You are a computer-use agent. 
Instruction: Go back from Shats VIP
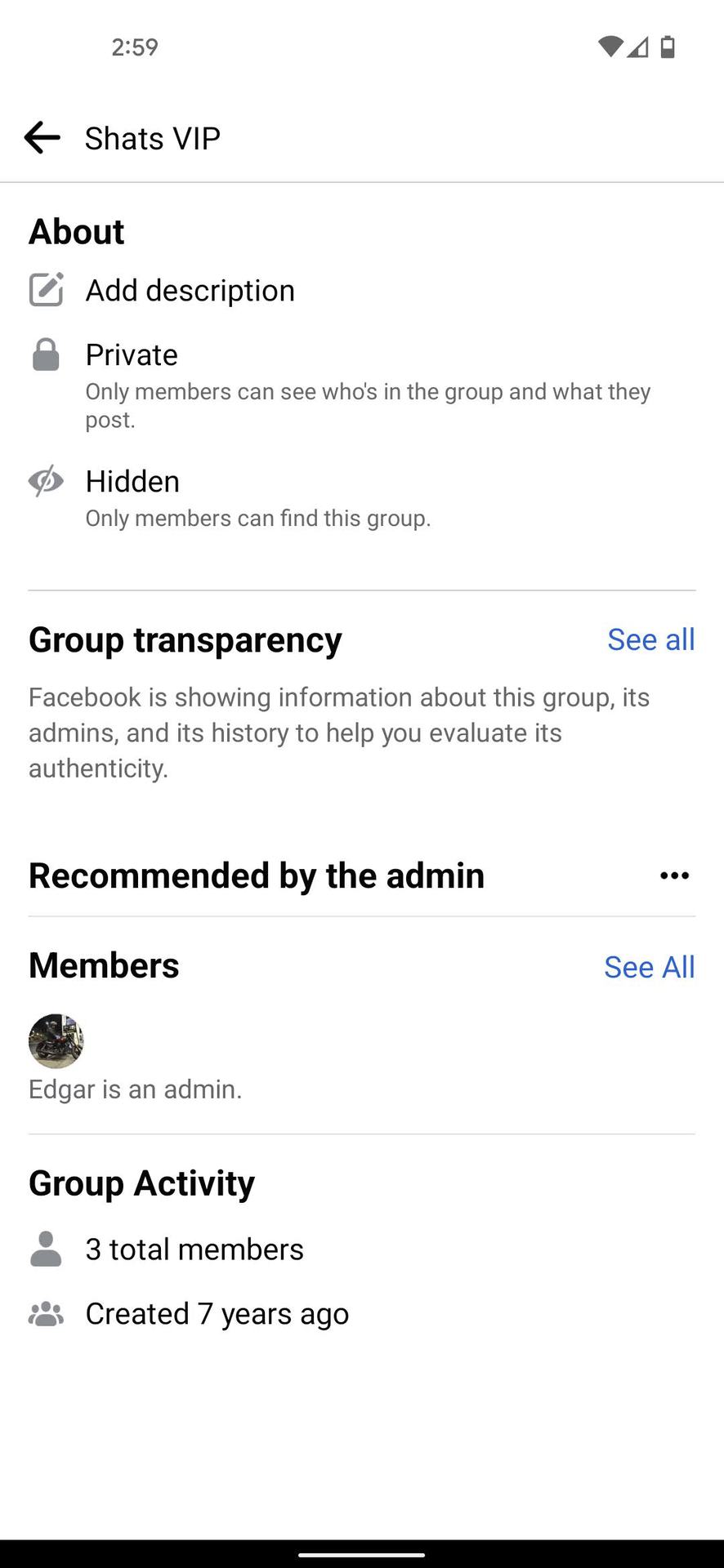(42, 138)
